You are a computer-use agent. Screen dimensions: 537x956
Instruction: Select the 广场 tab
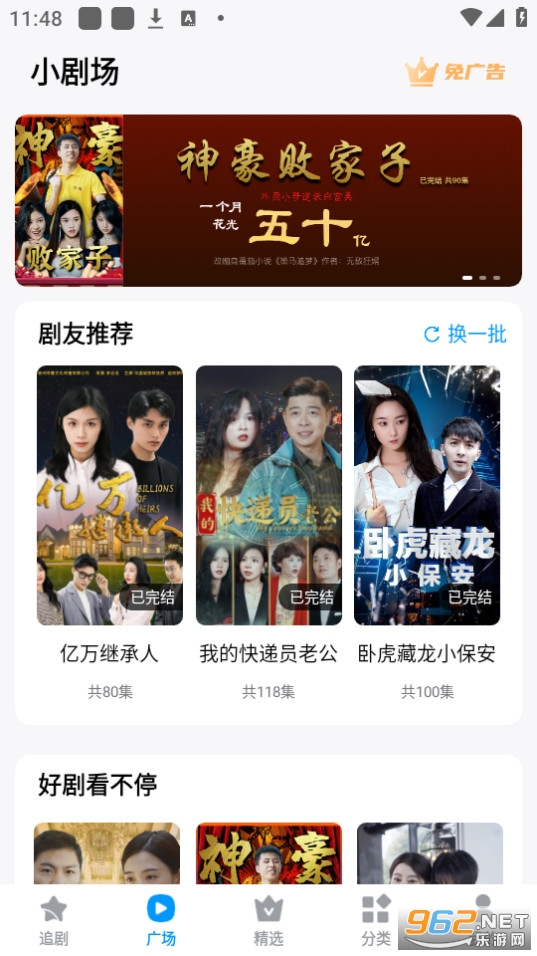pos(161,920)
